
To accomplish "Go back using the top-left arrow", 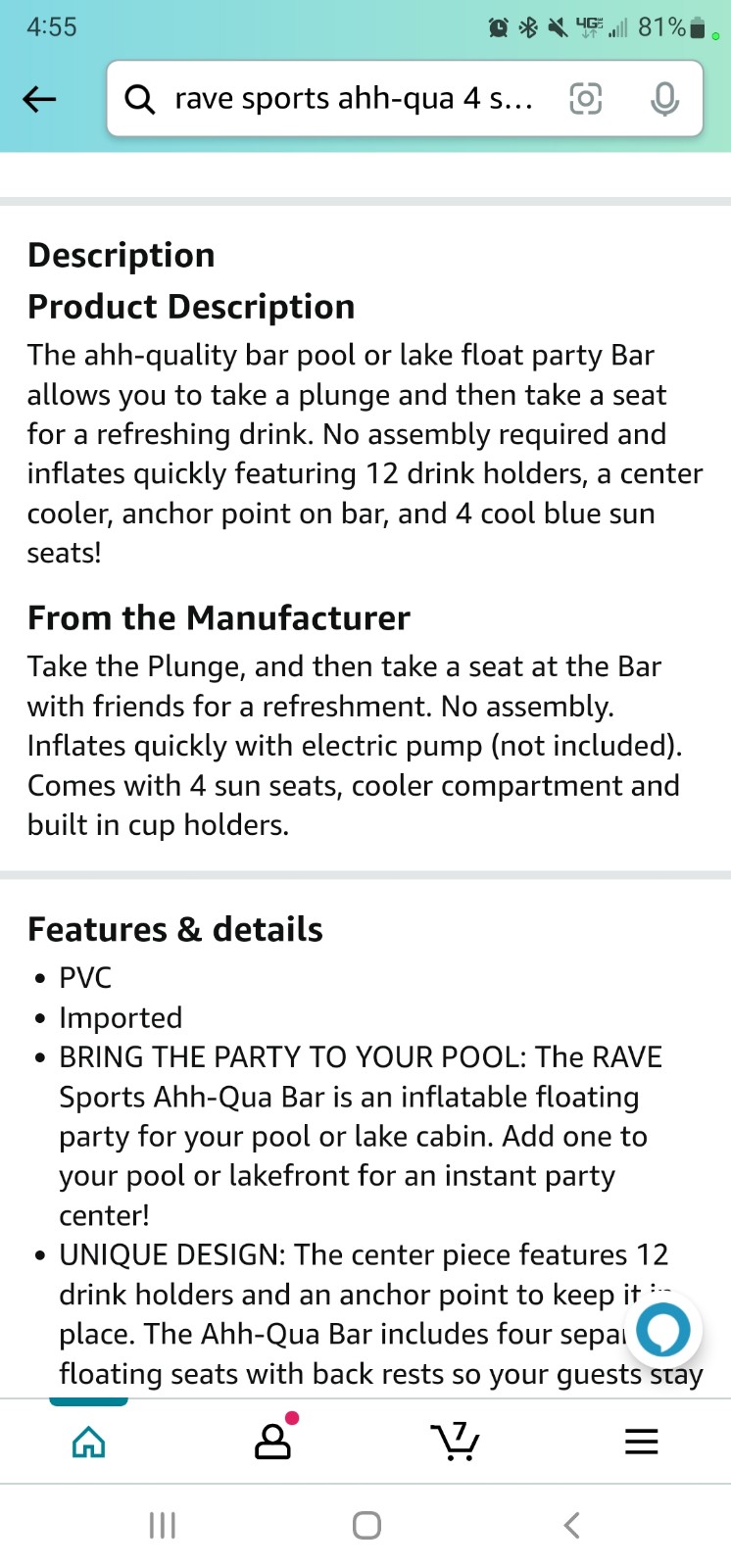I will 39,99.
